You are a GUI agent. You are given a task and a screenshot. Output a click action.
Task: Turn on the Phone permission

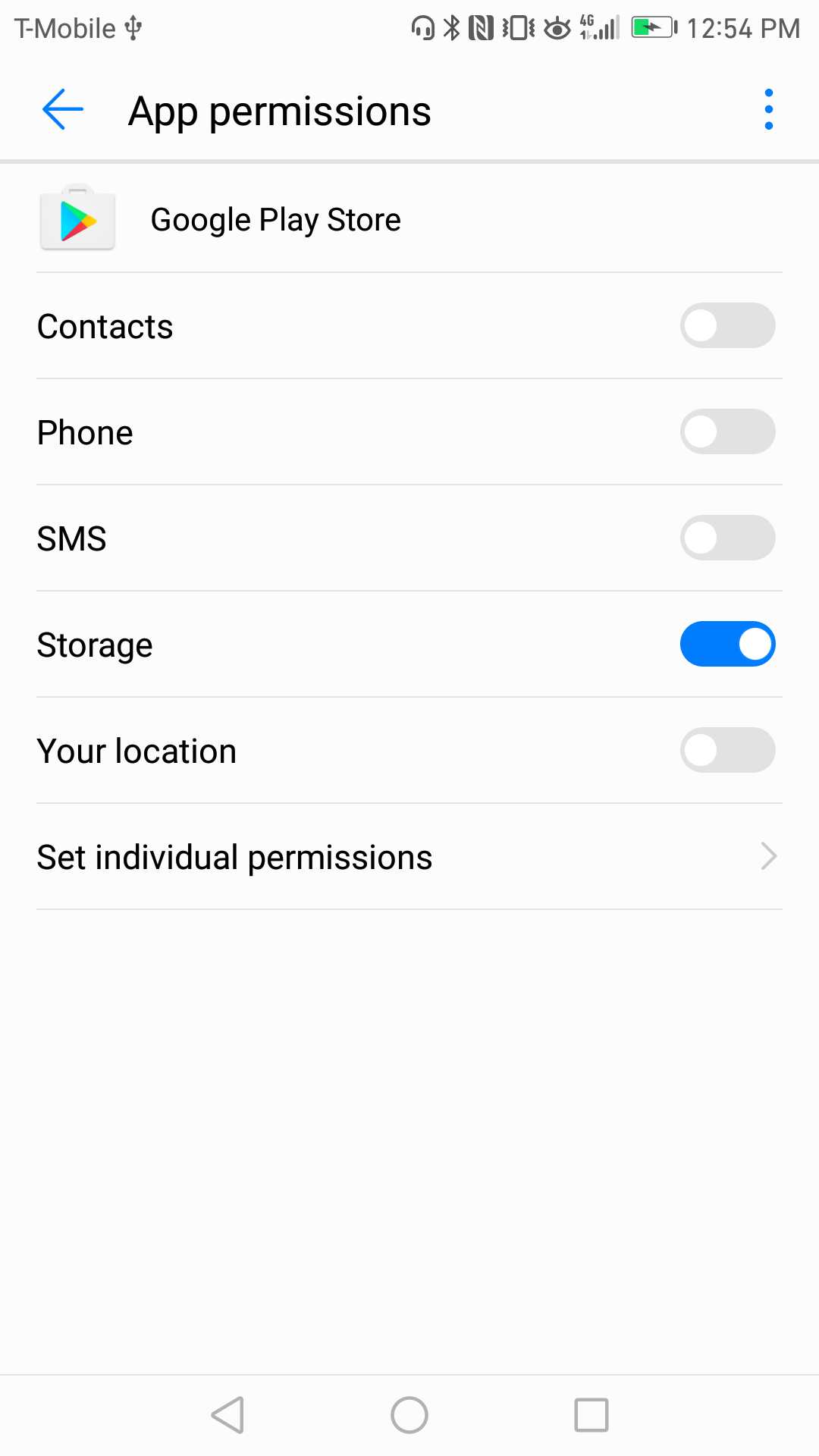[727, 431]
